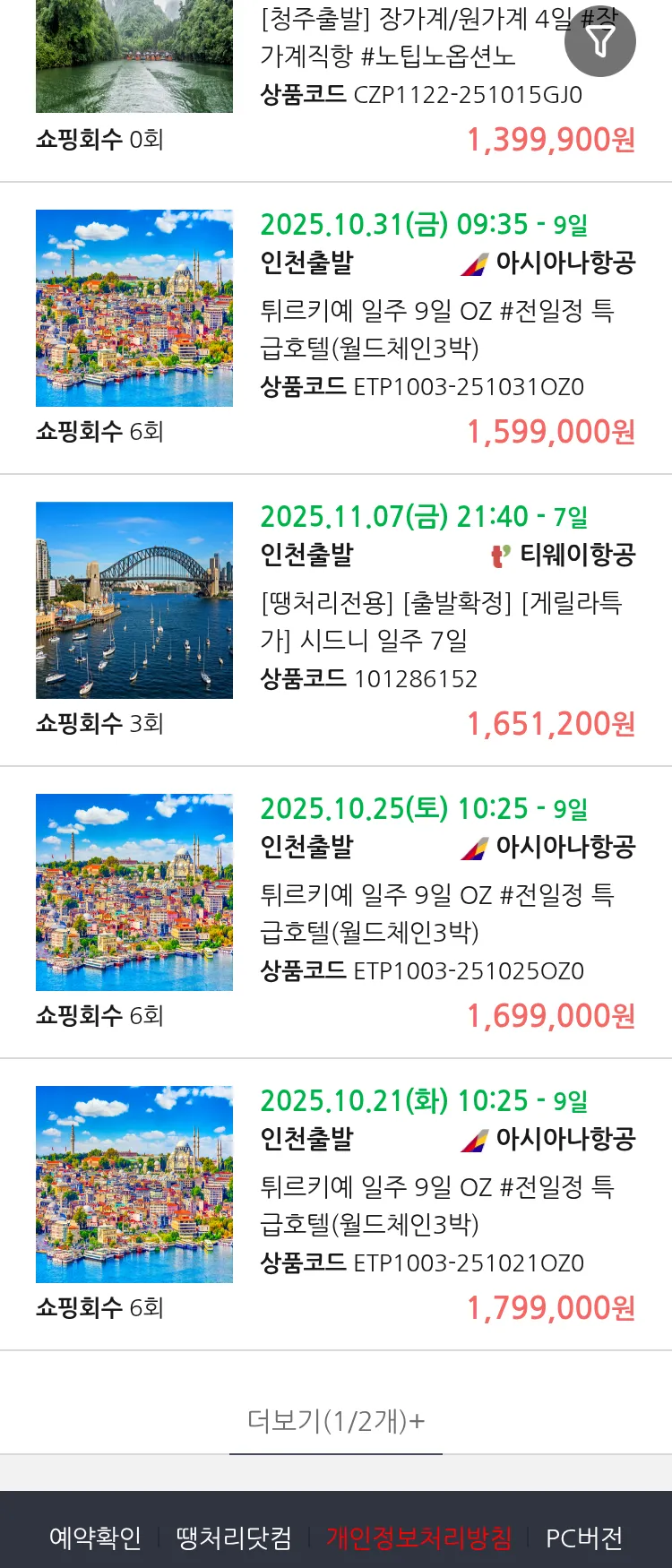Image resolution: width=672 pixels, height=1568 pixels.
Task: Switch to the PC버전 site
Action: [x=584, y=1538]
